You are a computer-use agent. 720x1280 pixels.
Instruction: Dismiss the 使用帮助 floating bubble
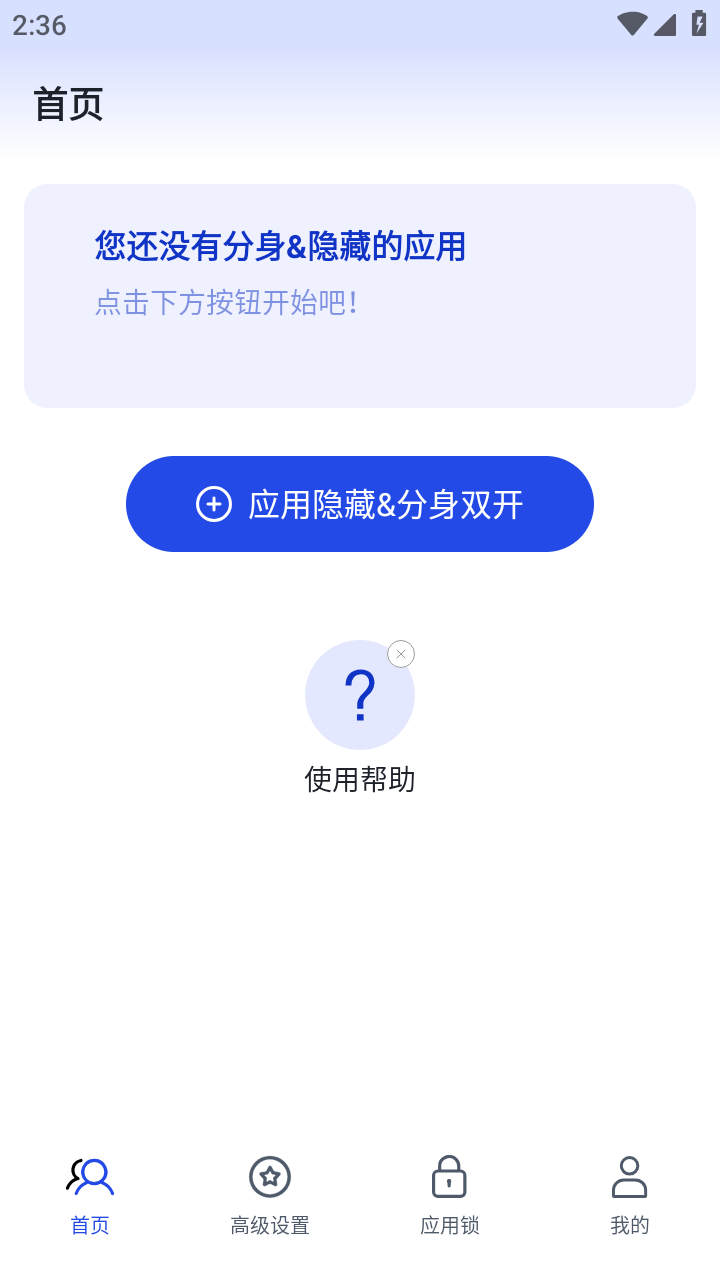point(401,653)
